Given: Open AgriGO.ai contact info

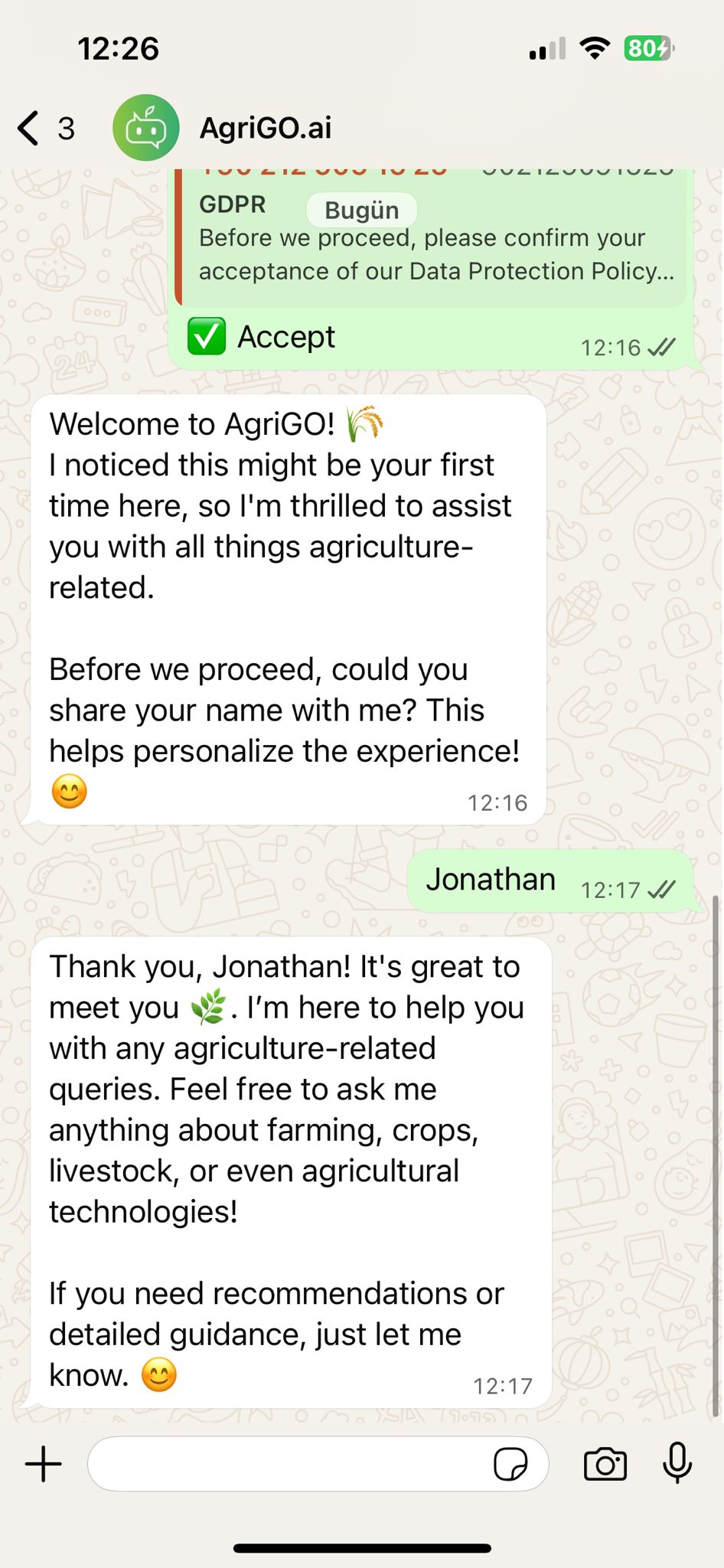Looking at the screenshot, I should pyautogui.click(x=265, y=128).
